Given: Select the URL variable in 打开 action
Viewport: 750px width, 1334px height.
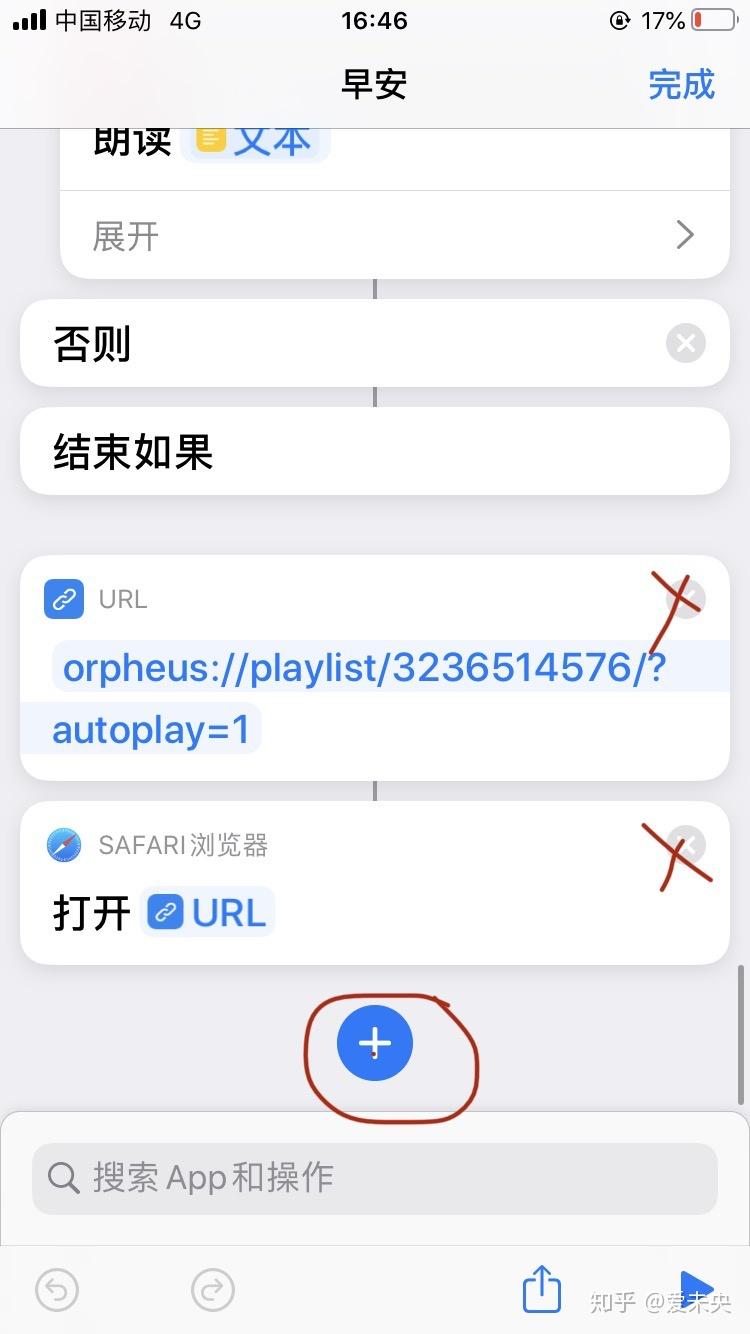Looking at the screenshot, I should coord(208,913).
